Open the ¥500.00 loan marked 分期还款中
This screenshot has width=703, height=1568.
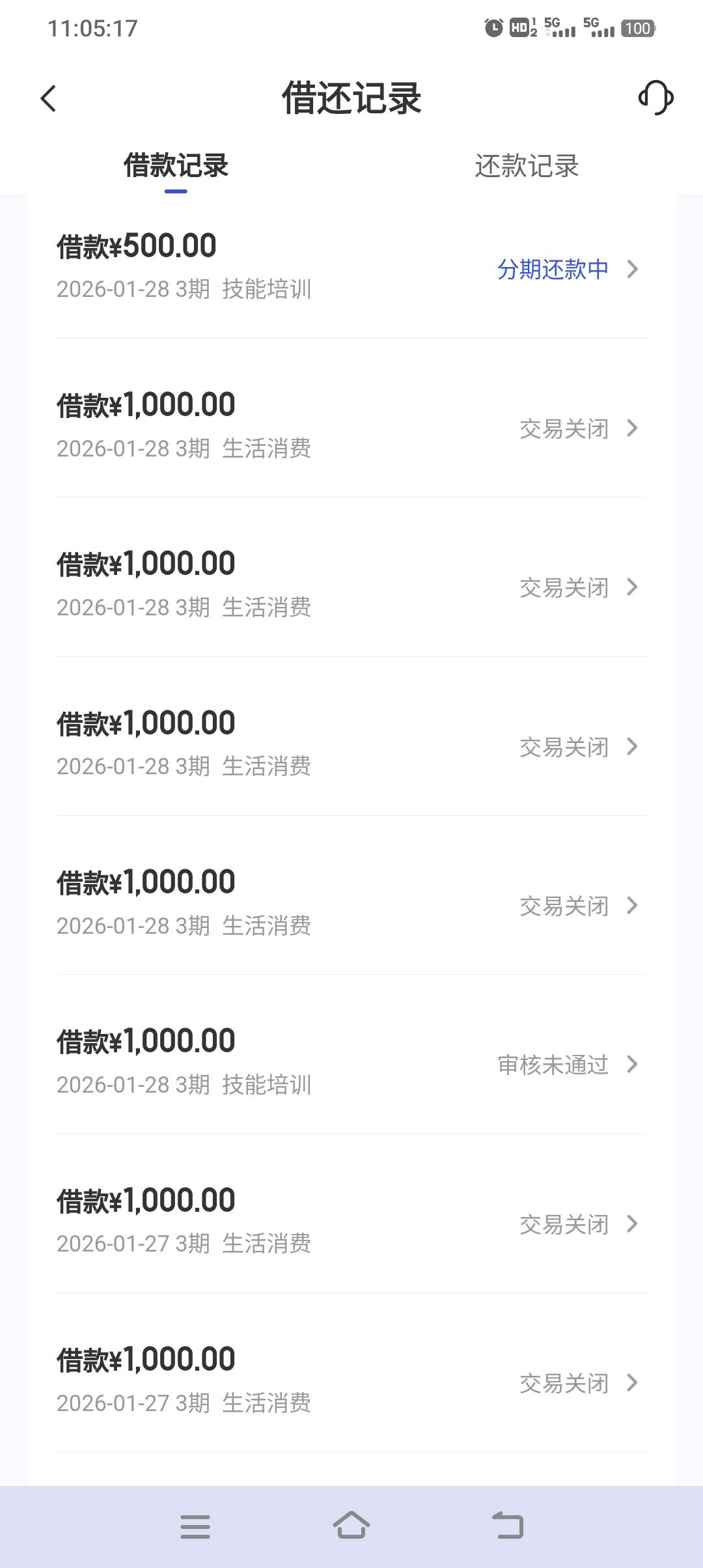coord(351,267)
